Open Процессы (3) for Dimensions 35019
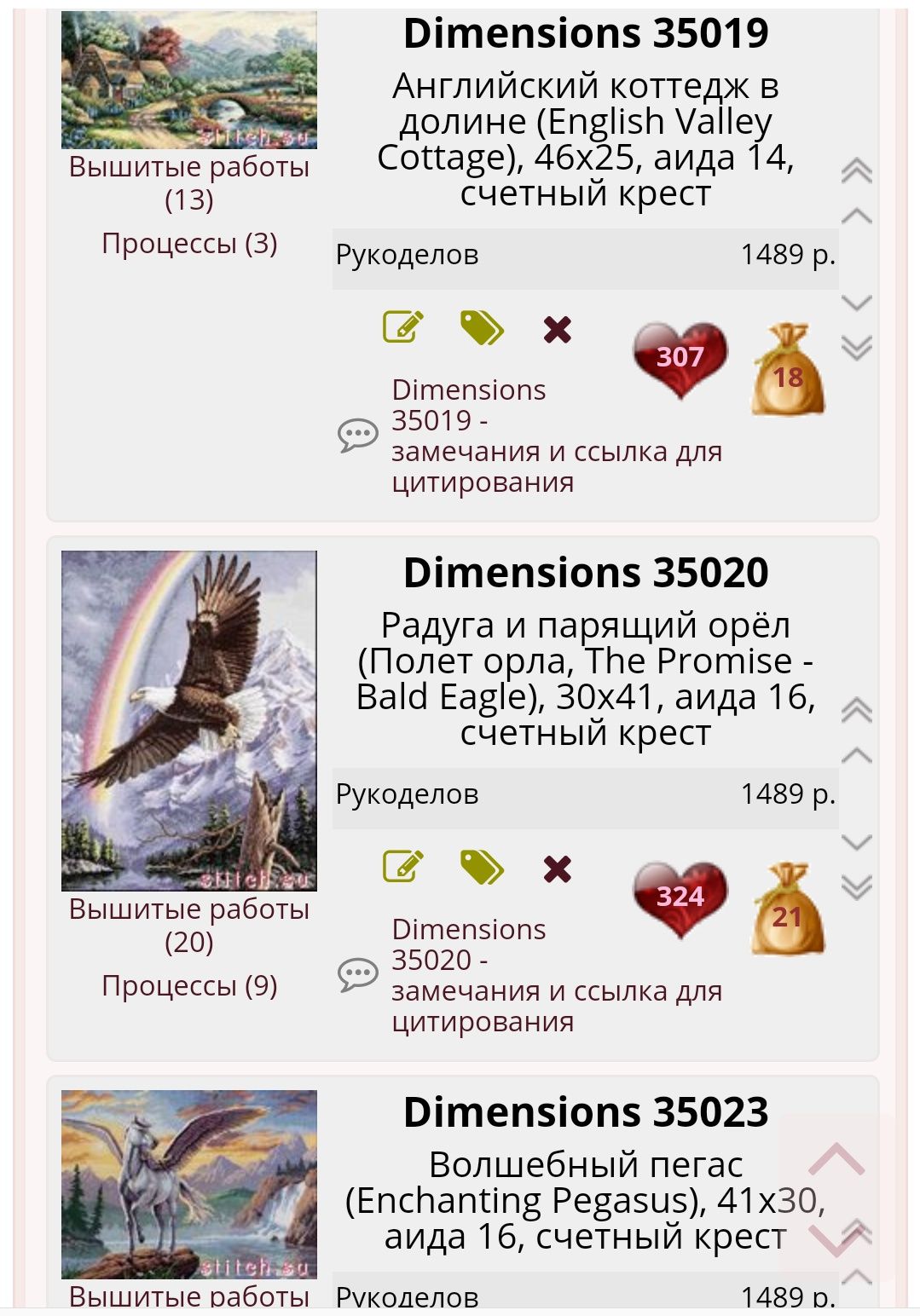The image size is (920, 1316). click(x=188, y=244)
